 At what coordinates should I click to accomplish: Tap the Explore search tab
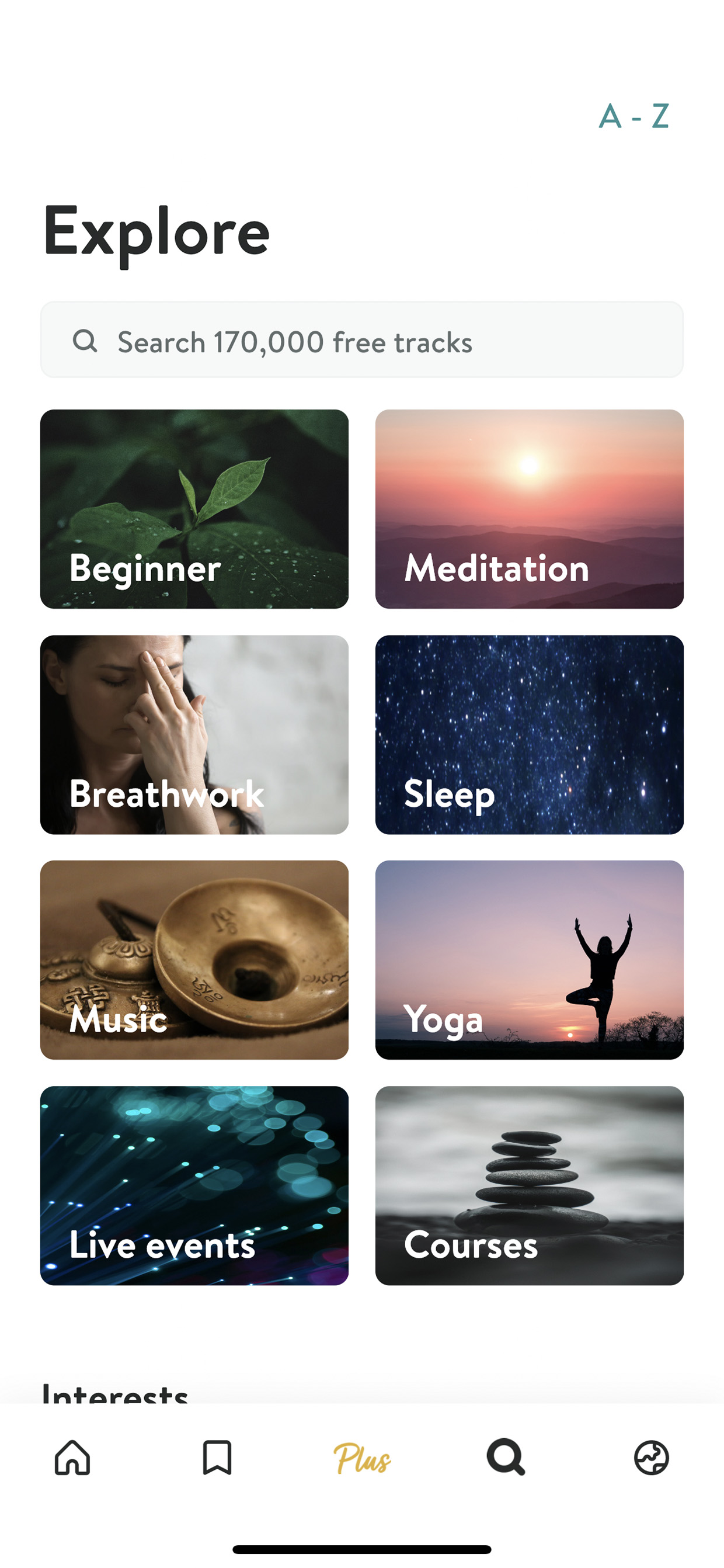pos(506,1457)
